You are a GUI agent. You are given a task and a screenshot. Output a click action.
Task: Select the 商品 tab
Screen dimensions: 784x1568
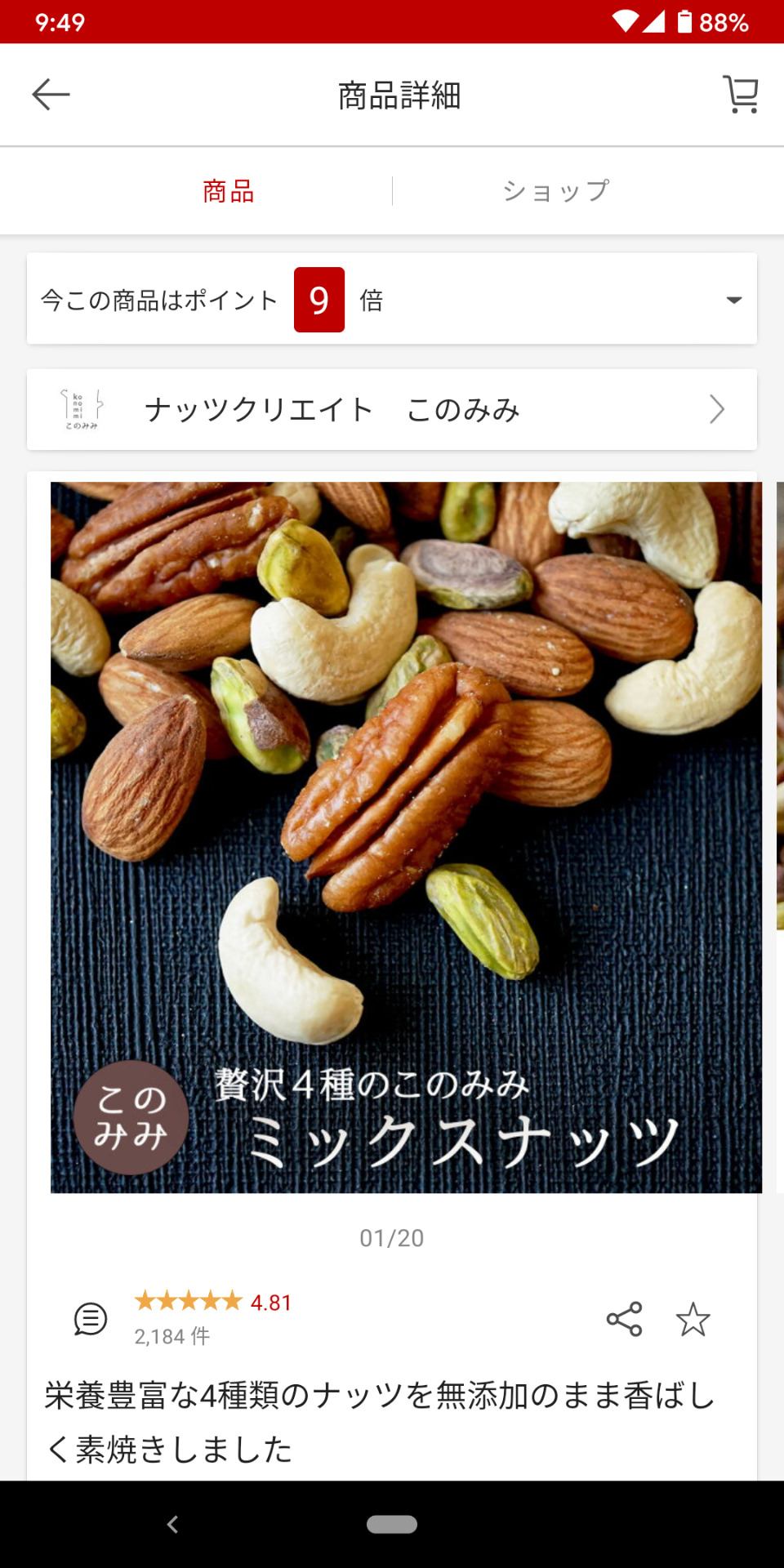pos(229,191)
